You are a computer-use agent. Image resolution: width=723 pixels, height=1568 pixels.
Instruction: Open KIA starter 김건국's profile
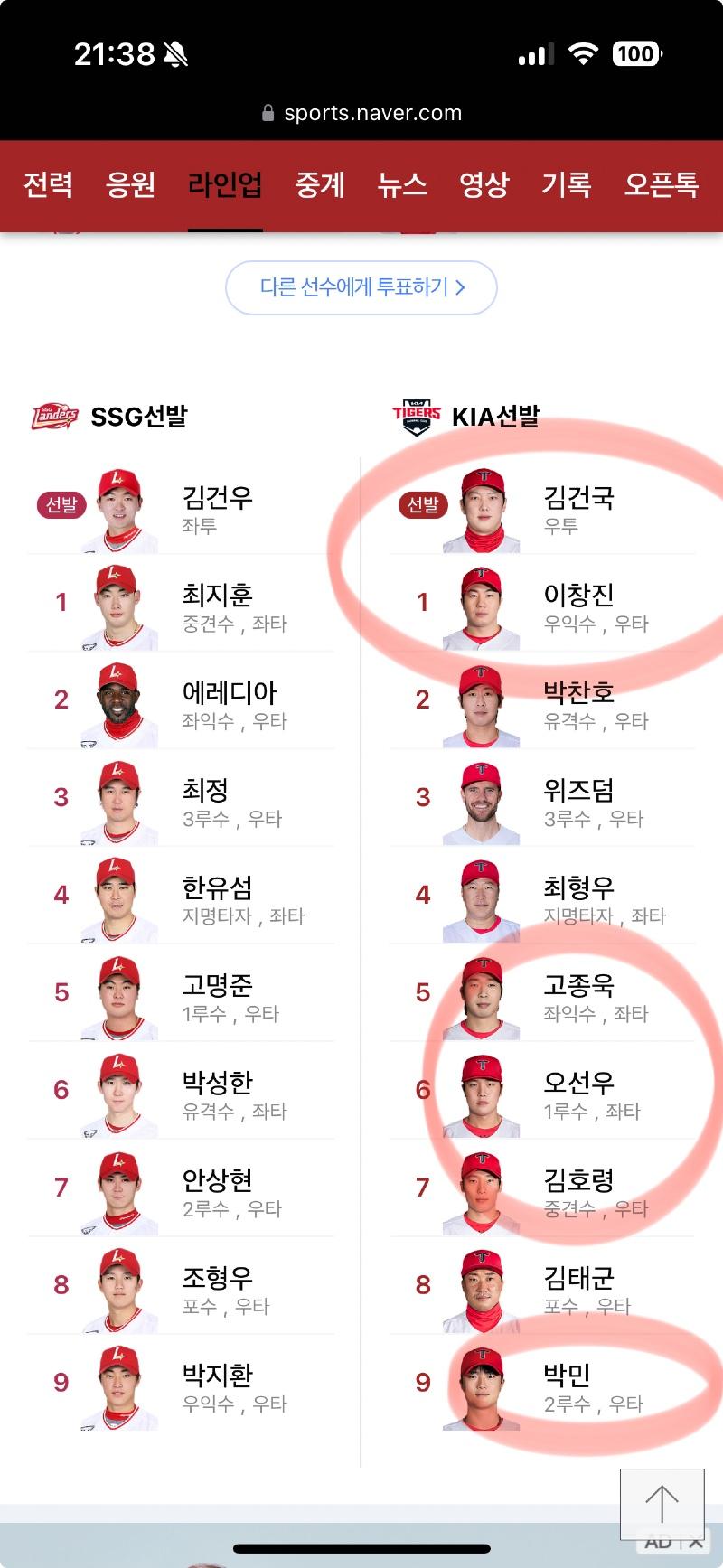click(542, 506)
